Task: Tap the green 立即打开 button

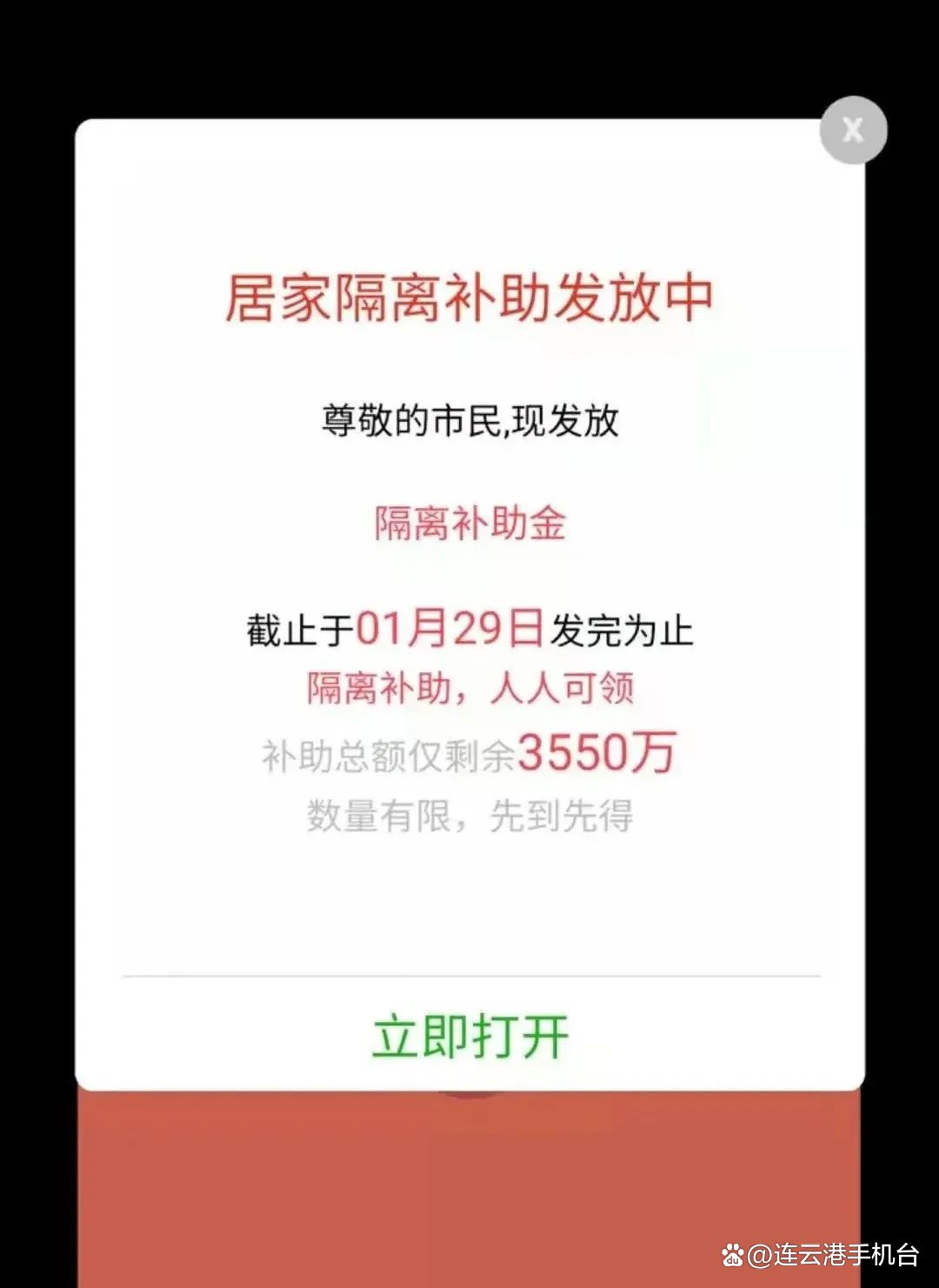Action: pos(470,1036)
